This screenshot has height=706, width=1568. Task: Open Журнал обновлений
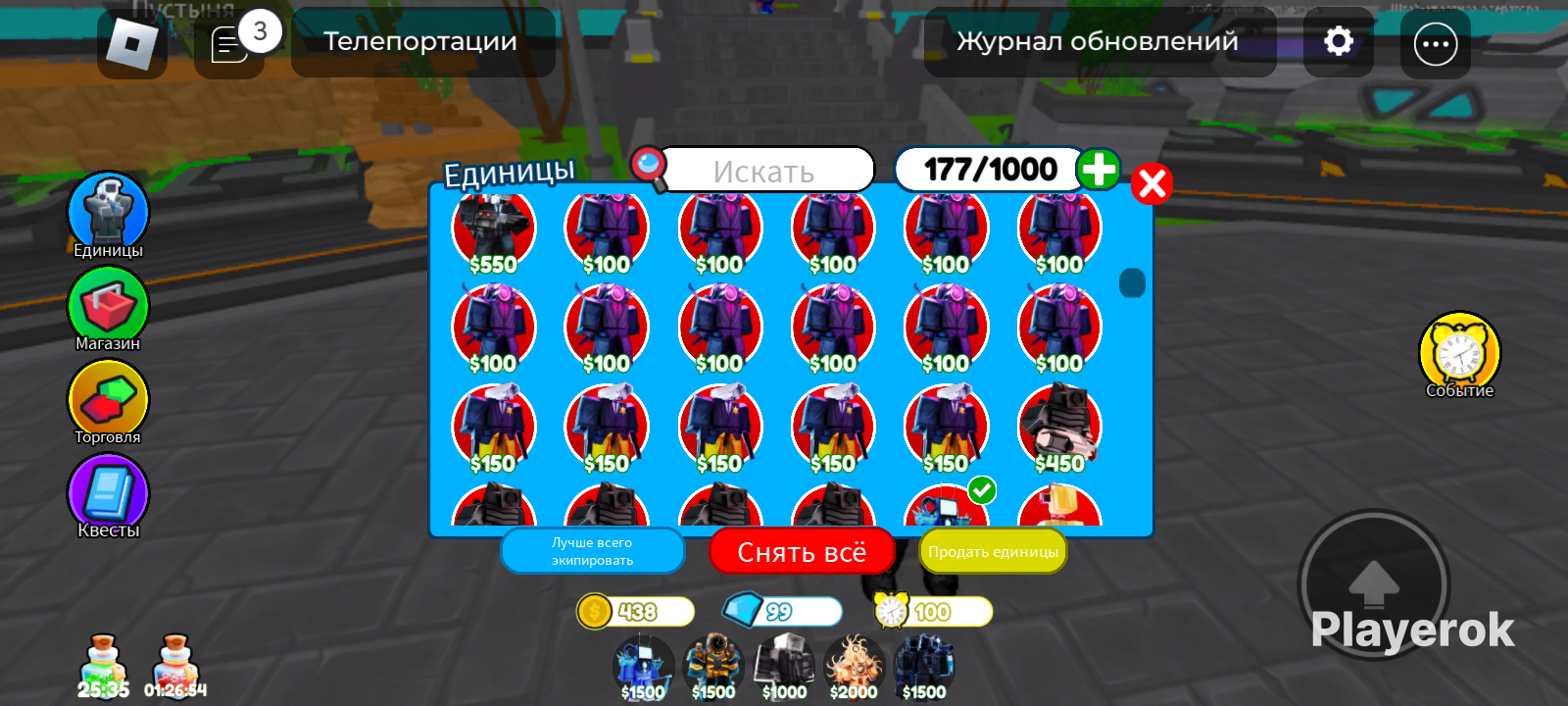[1100, 42]
